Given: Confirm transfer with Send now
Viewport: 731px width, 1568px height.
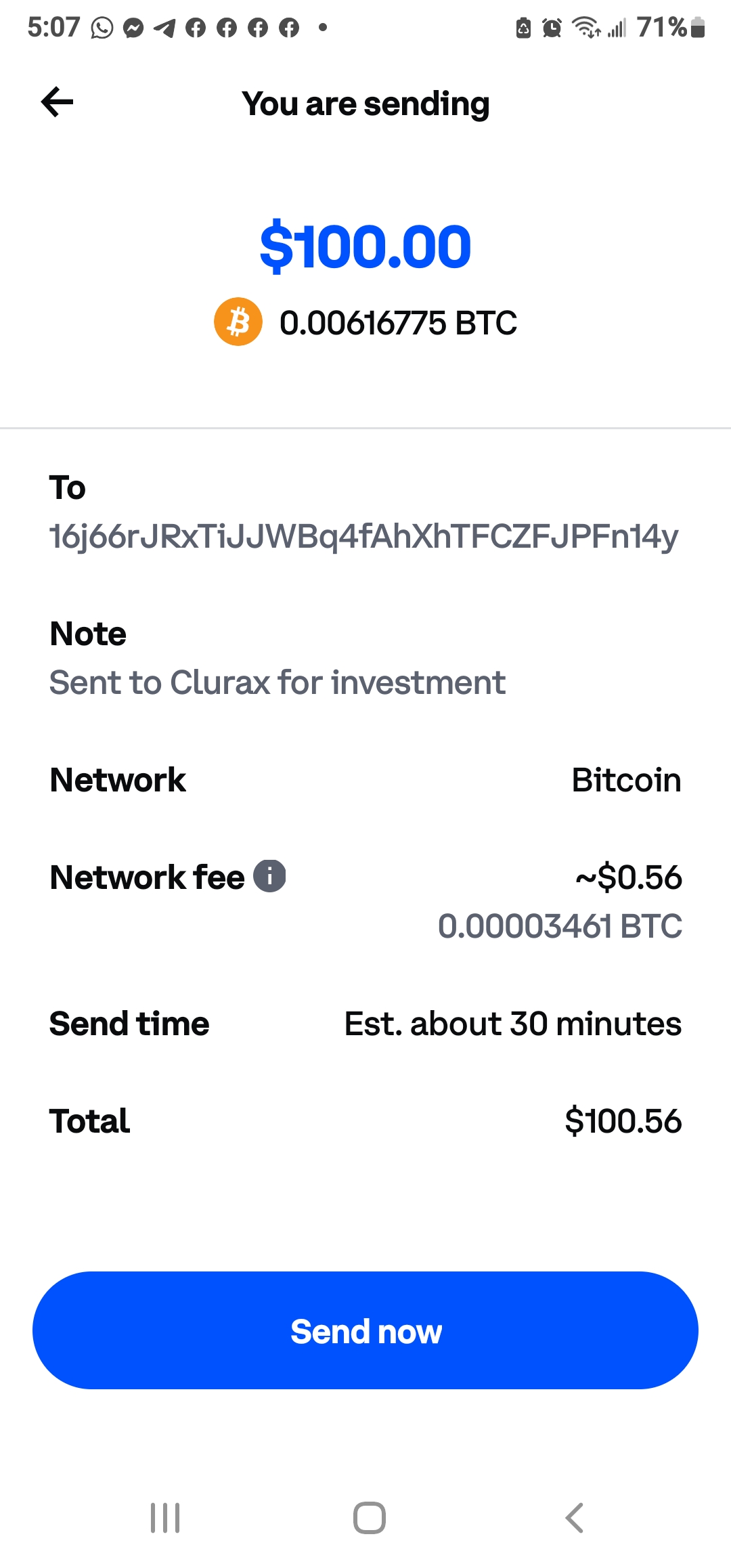Looking at the screenshot, I should tap(365, 1330).
